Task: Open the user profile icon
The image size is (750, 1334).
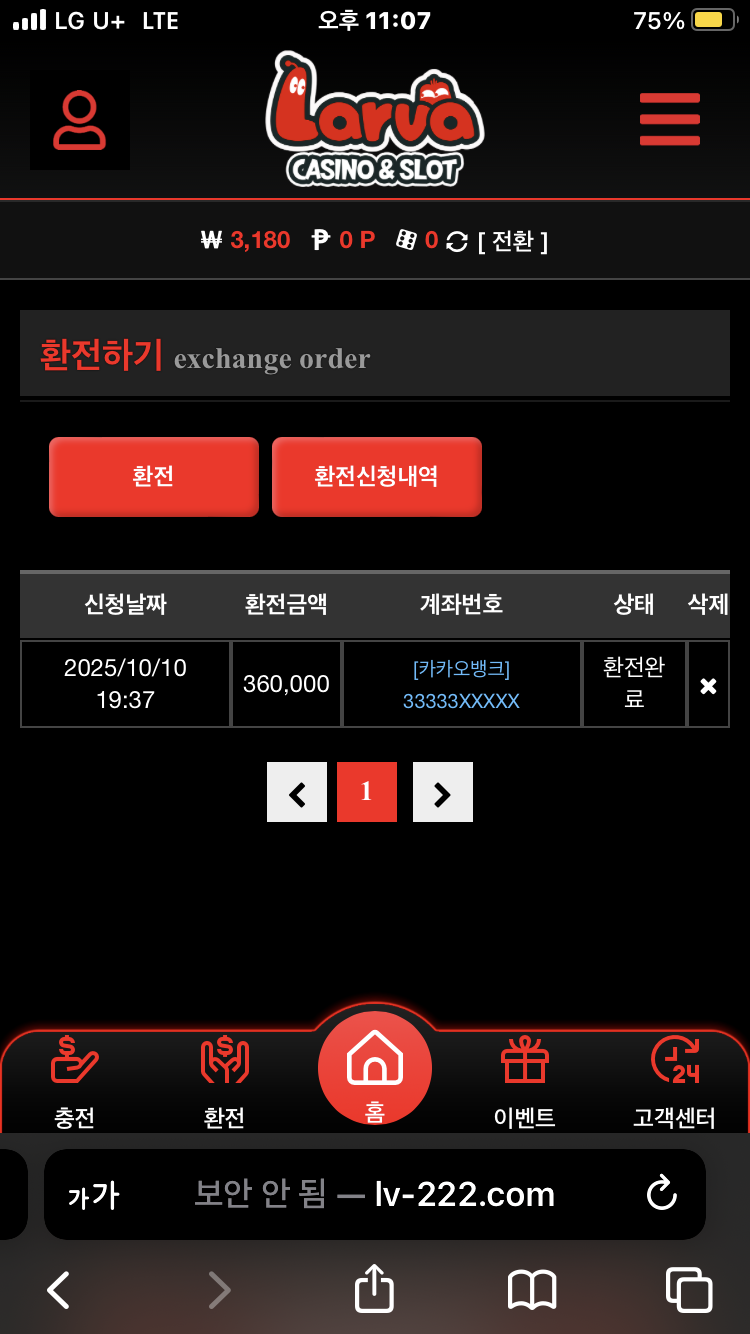Action: pyautogui.click(x=79, y=120)
